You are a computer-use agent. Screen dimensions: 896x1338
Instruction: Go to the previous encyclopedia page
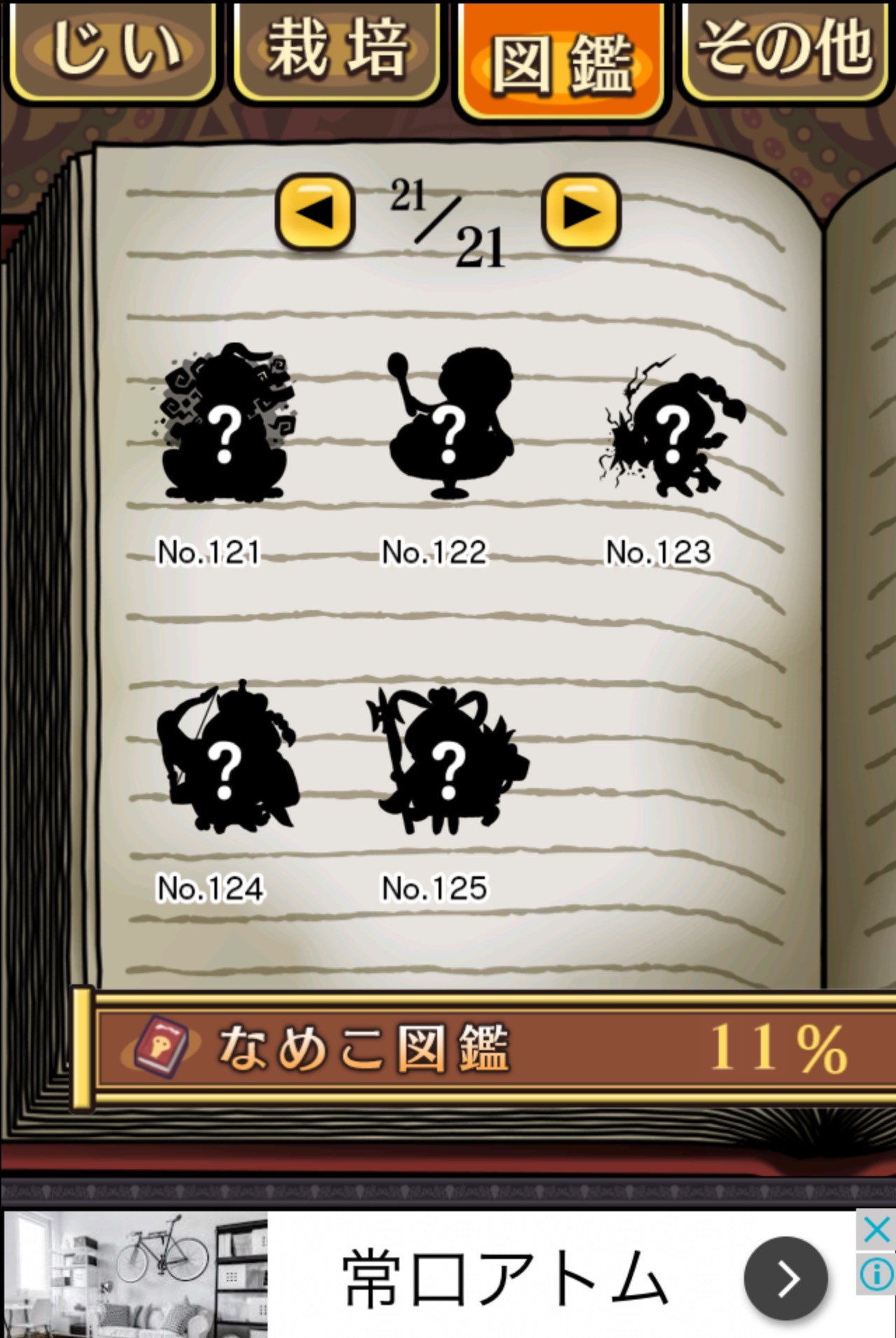(x=315, y=212)
